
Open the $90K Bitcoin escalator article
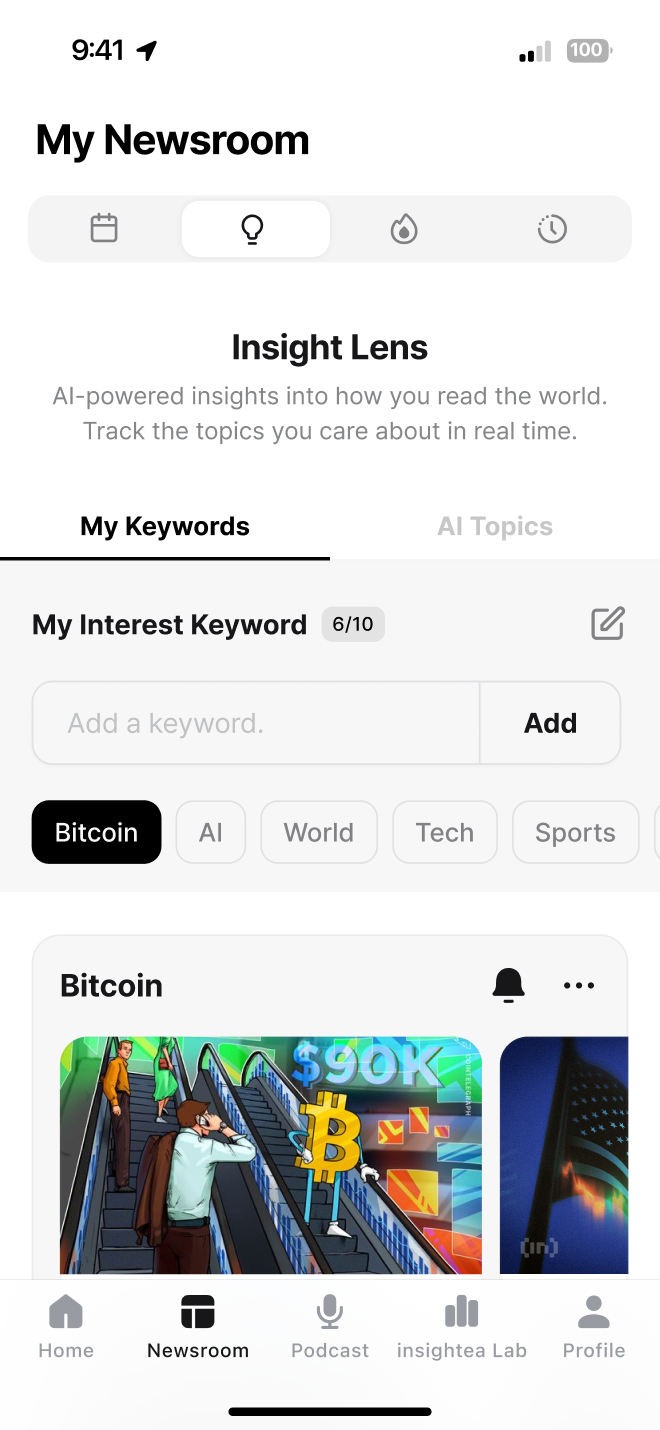point(271,1155)
